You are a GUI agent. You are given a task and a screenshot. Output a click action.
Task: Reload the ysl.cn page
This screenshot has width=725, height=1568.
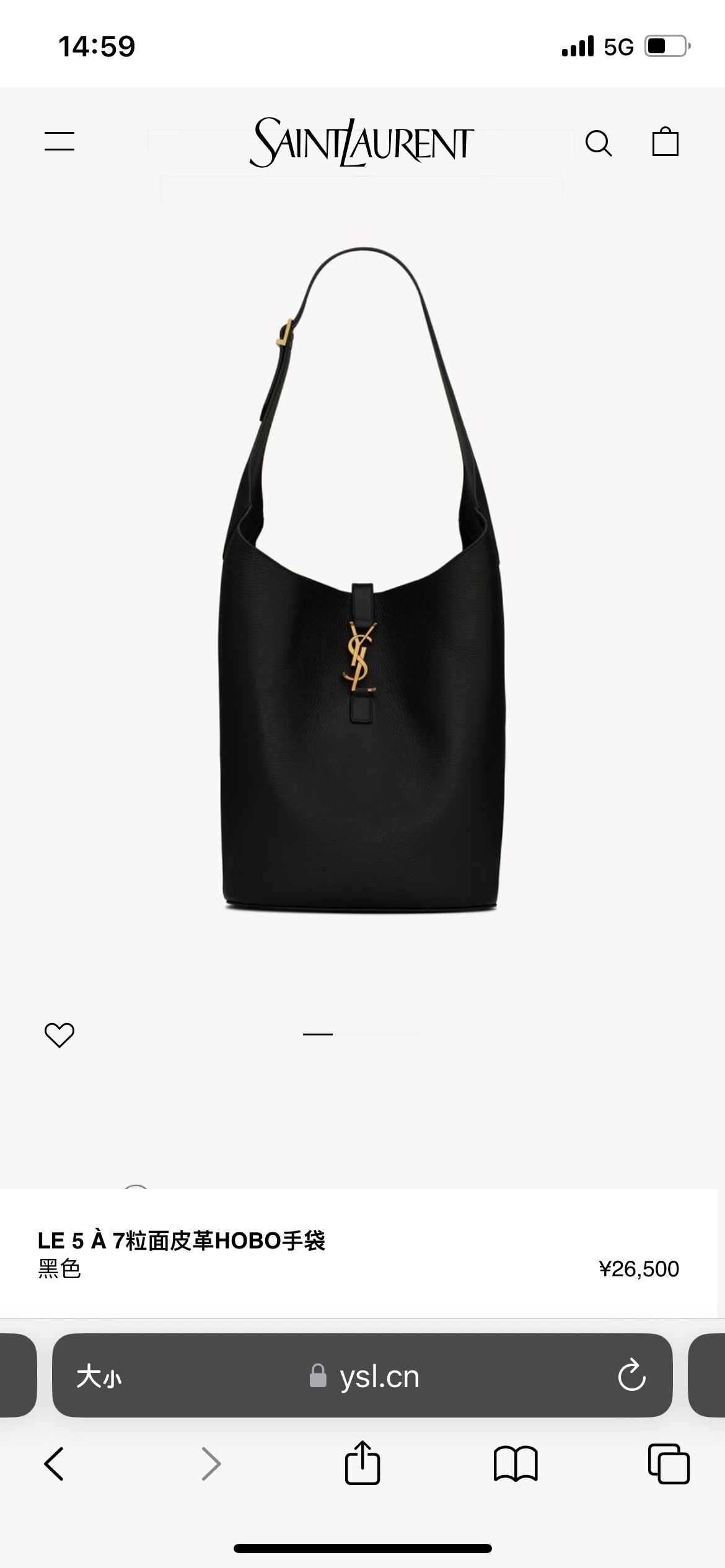pyautogui.click(x=631, y=1376)
